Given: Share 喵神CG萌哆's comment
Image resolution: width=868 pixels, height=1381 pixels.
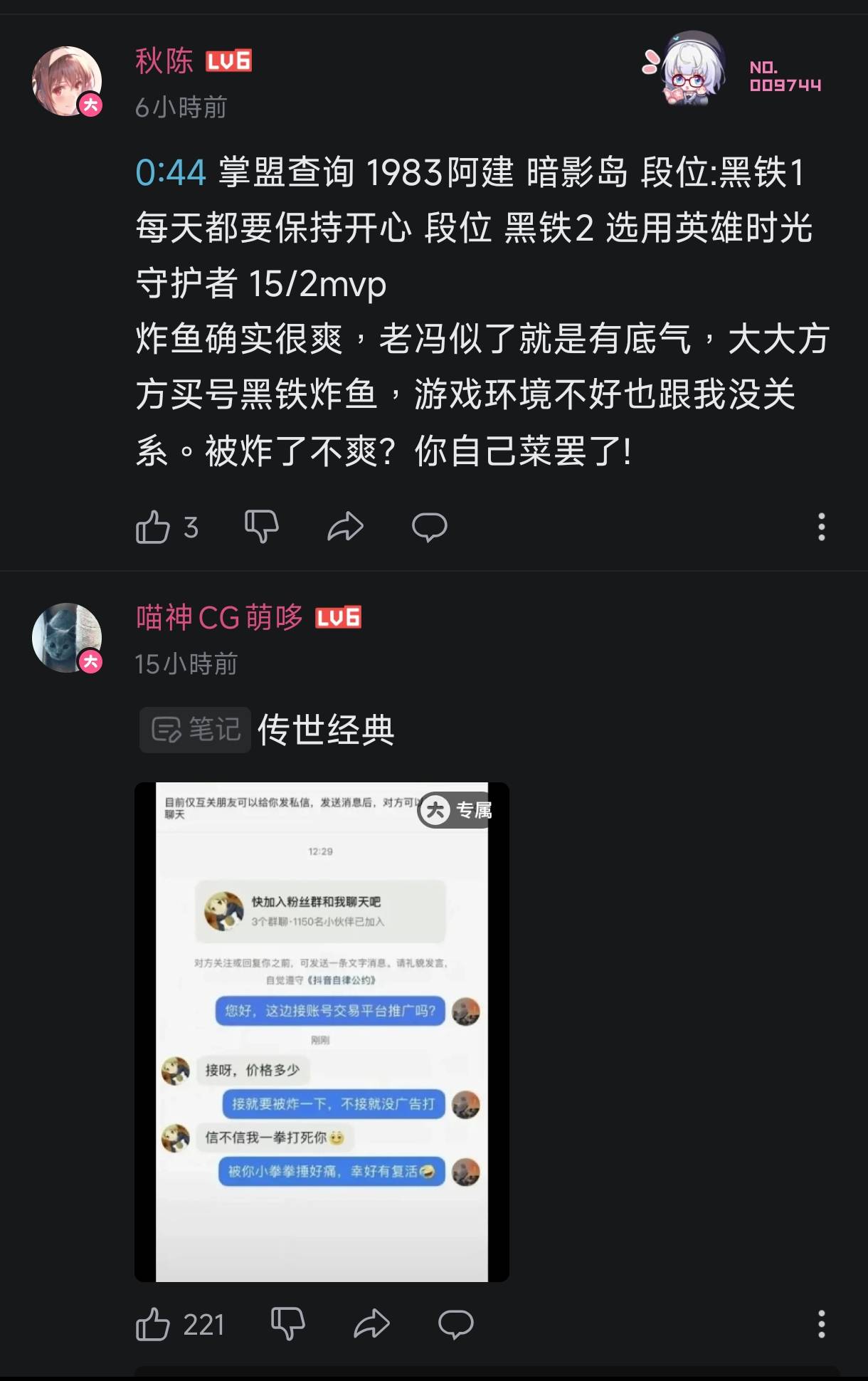Looking at the screenshot, I should coord(371,1325).
